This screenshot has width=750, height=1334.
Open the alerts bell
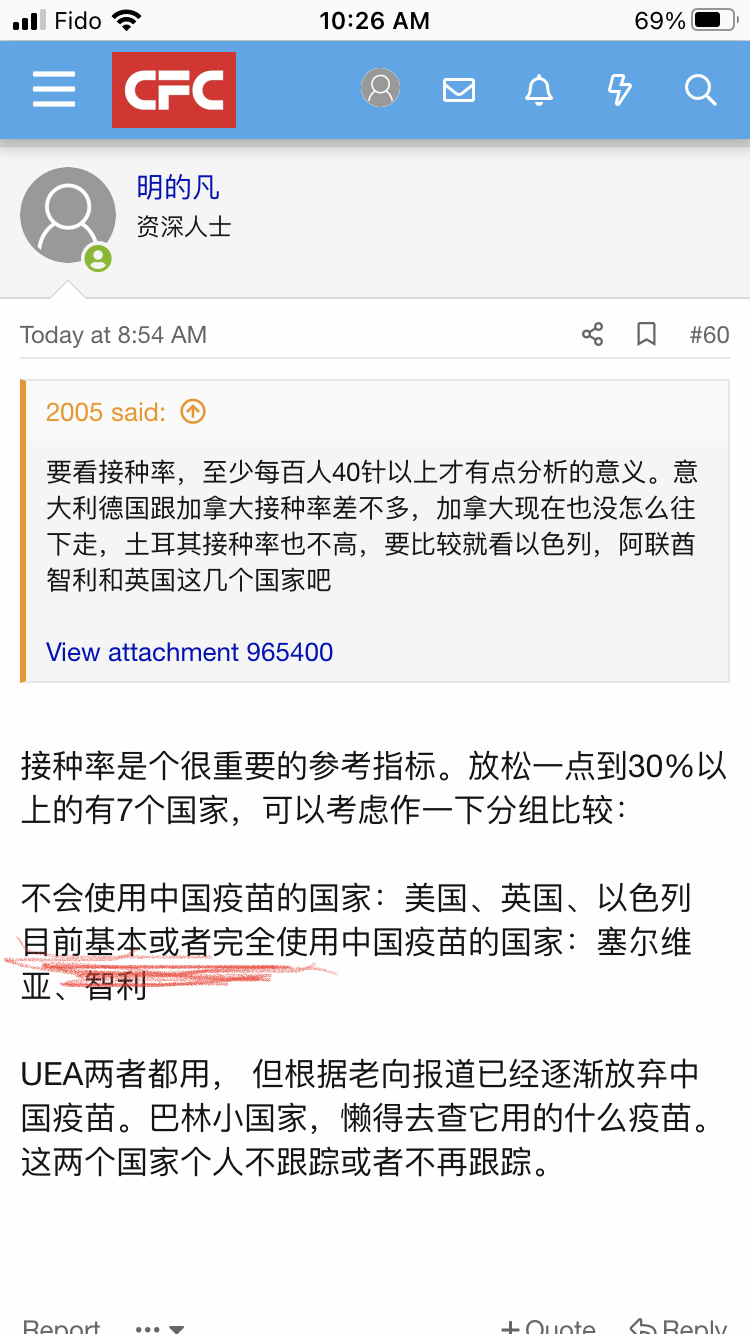539,90
